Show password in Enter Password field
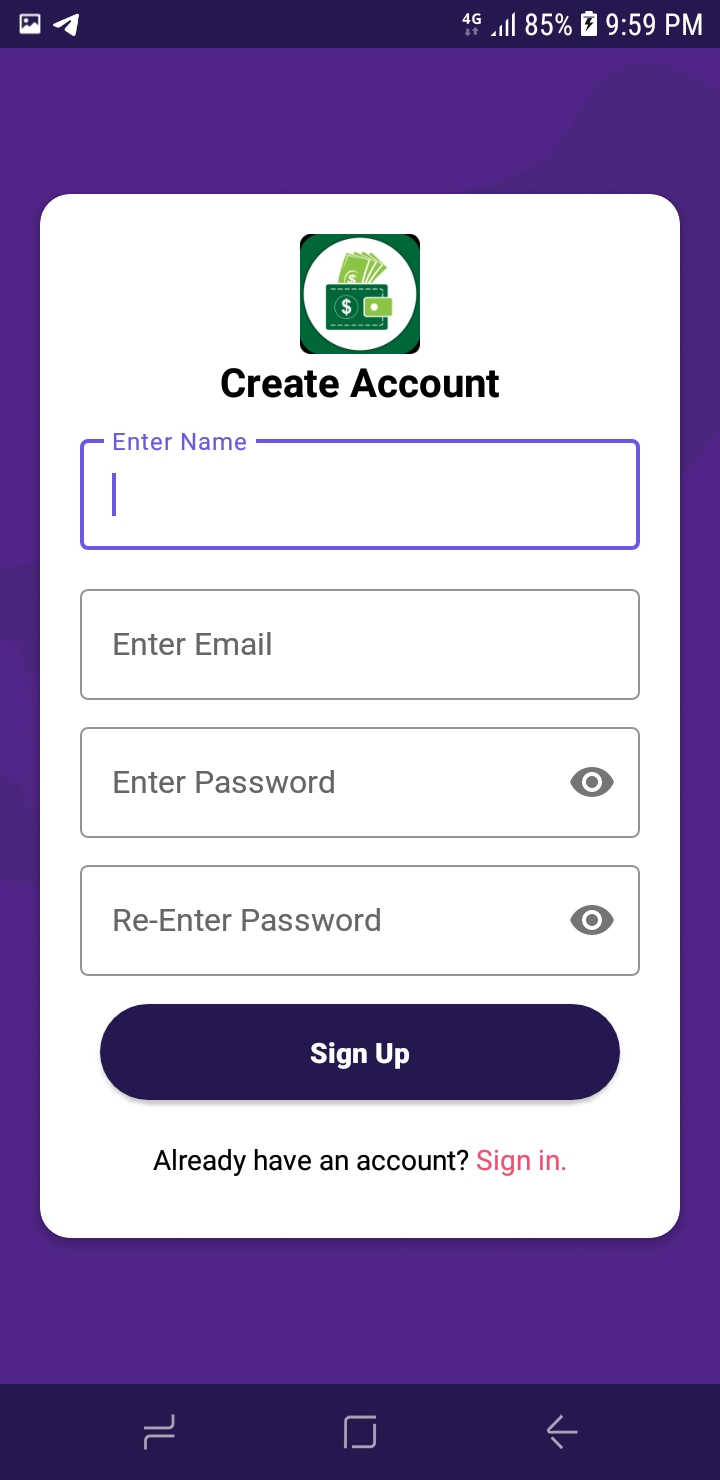The image size is (720, 1480). pos(592,782)
